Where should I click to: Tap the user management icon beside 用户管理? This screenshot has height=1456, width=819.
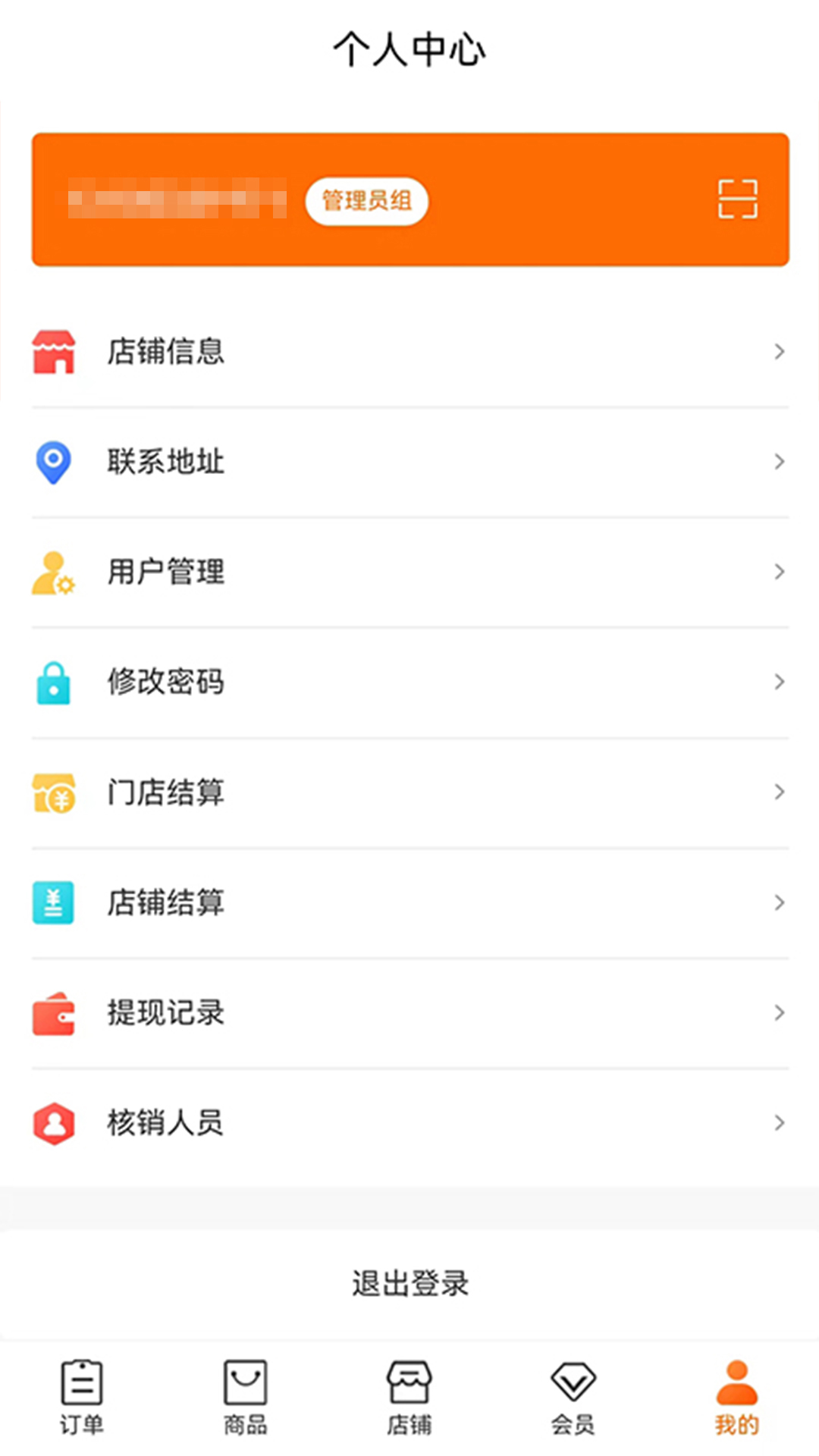tap(52, 573)
